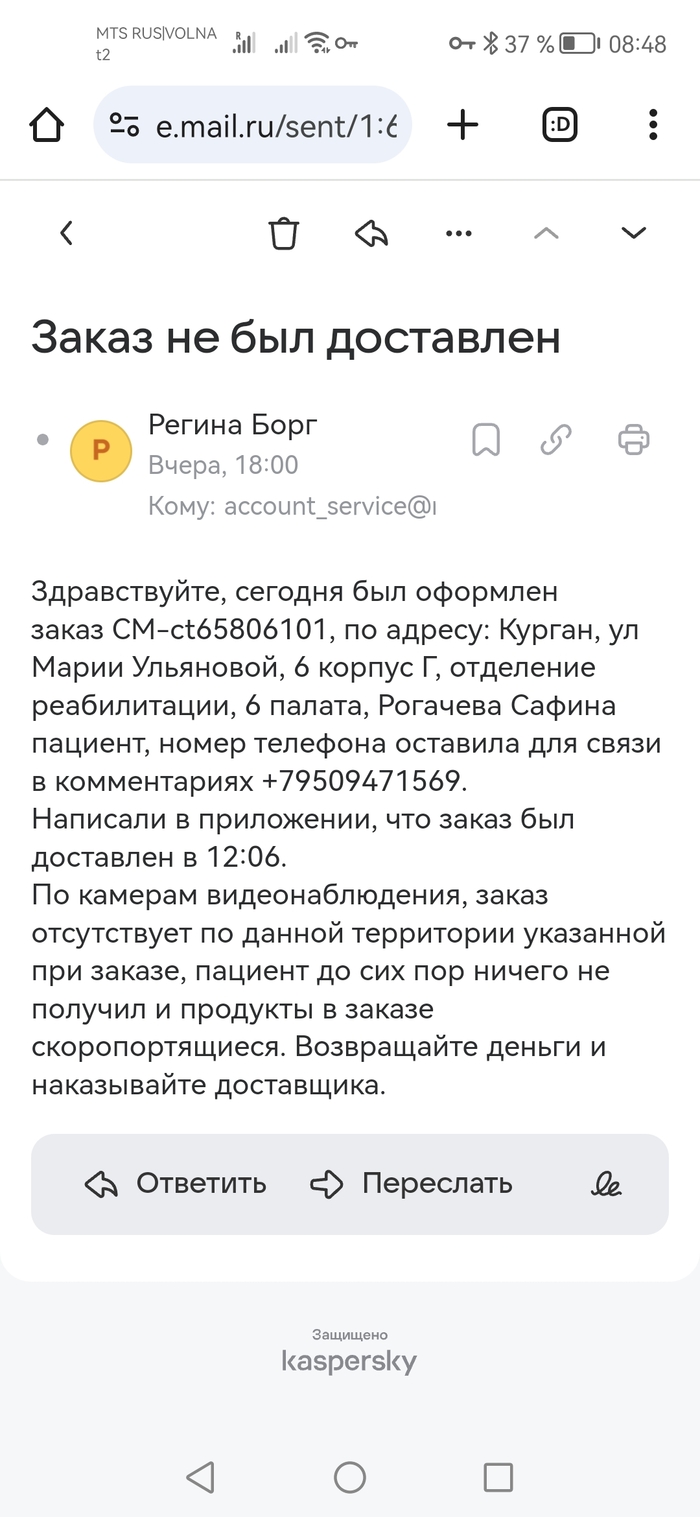Delete this email with the trash icon
This screenshot has height=1517, width=700.
pyautogui.click(x=284, y=234)
